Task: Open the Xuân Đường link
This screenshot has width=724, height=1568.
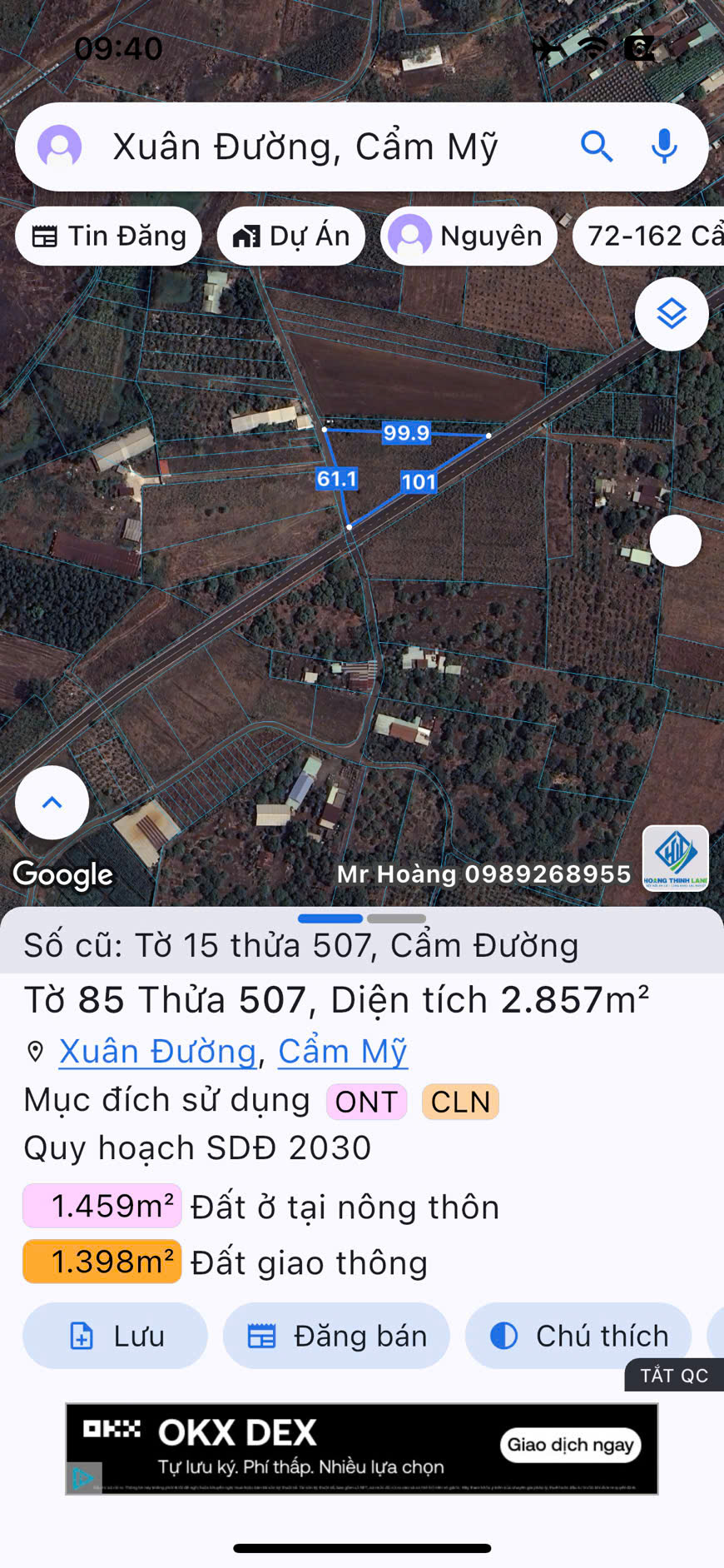Action: click(158, 1052)
